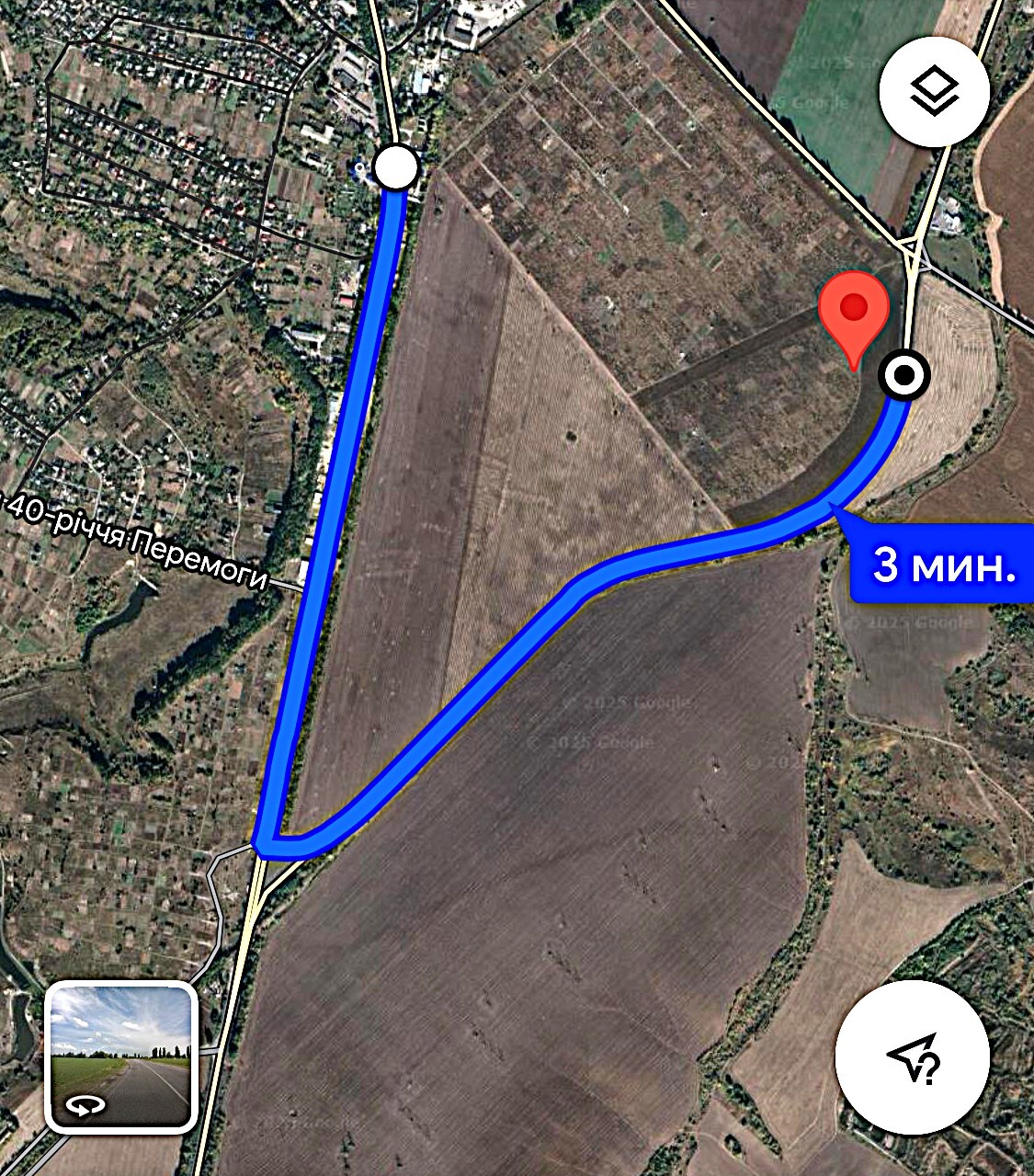Viewport: 1034px width, 1176px height.
Task: Tap the my location button
Action: (x=912, y=1056)
